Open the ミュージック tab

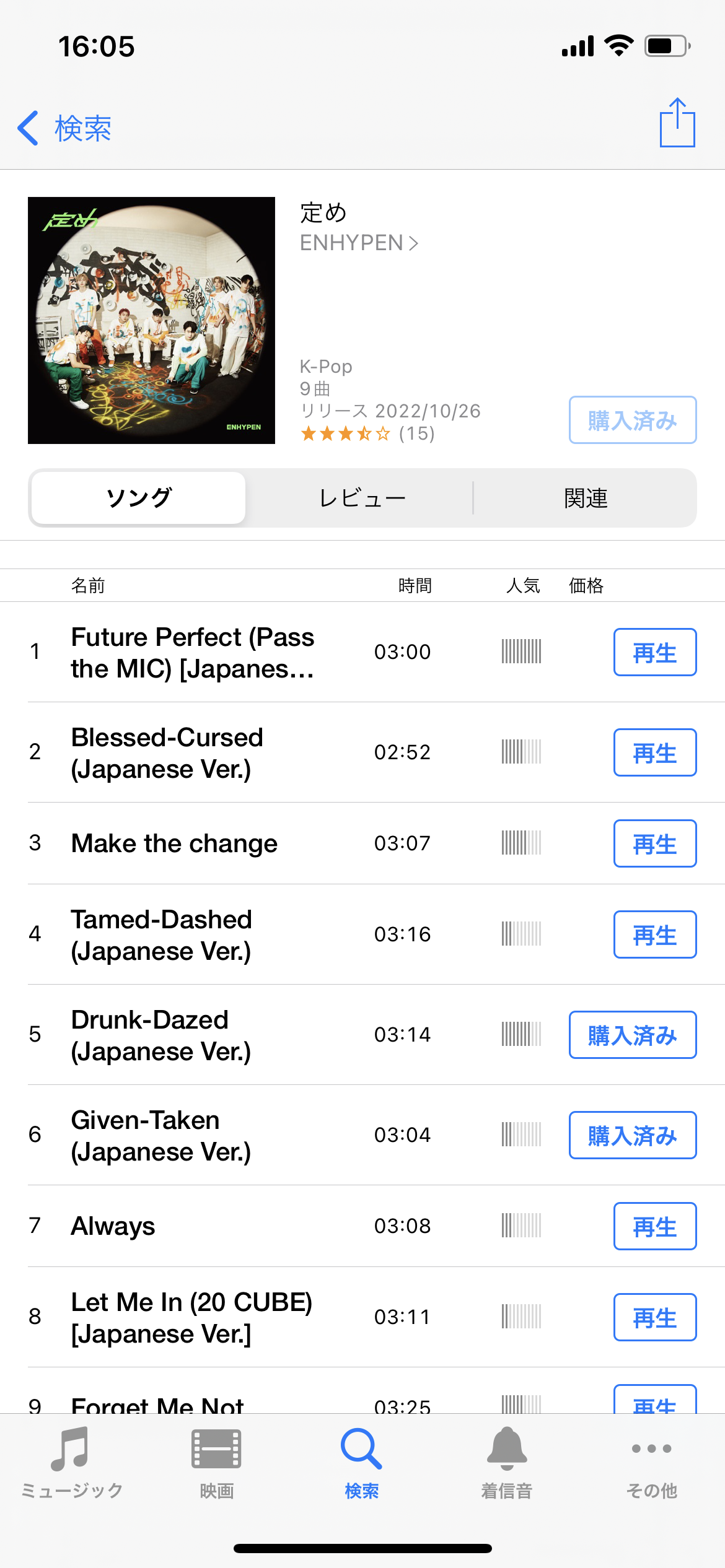(x=72, y=1463)
